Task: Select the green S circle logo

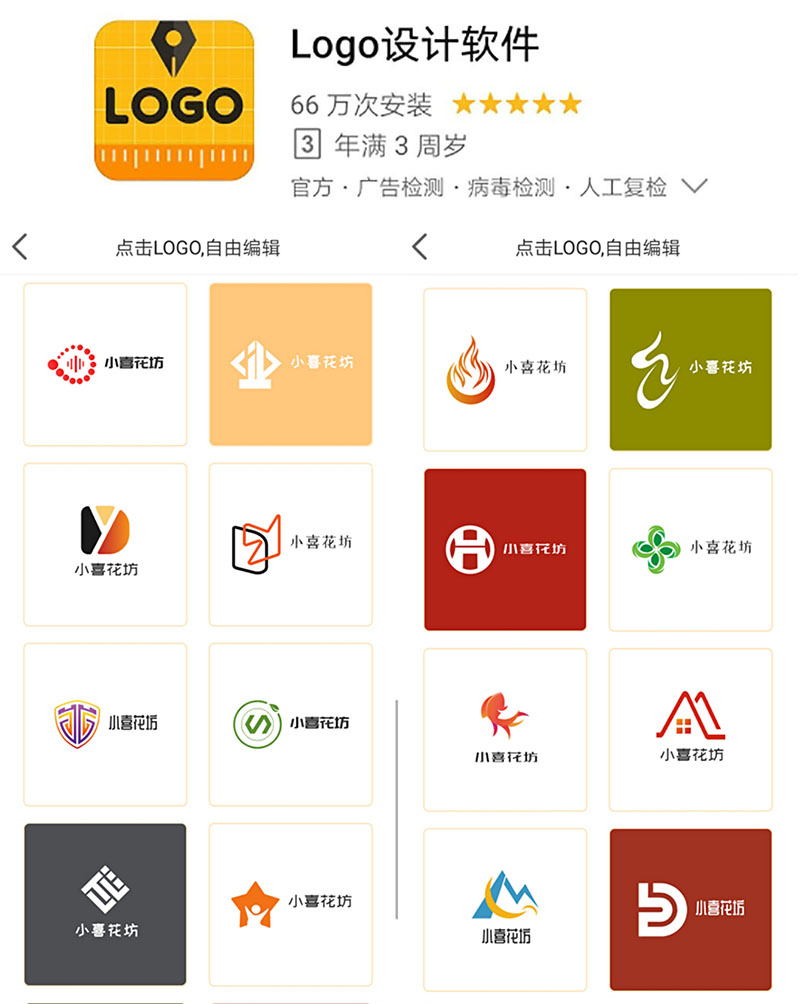Action: tap(289, 724)
